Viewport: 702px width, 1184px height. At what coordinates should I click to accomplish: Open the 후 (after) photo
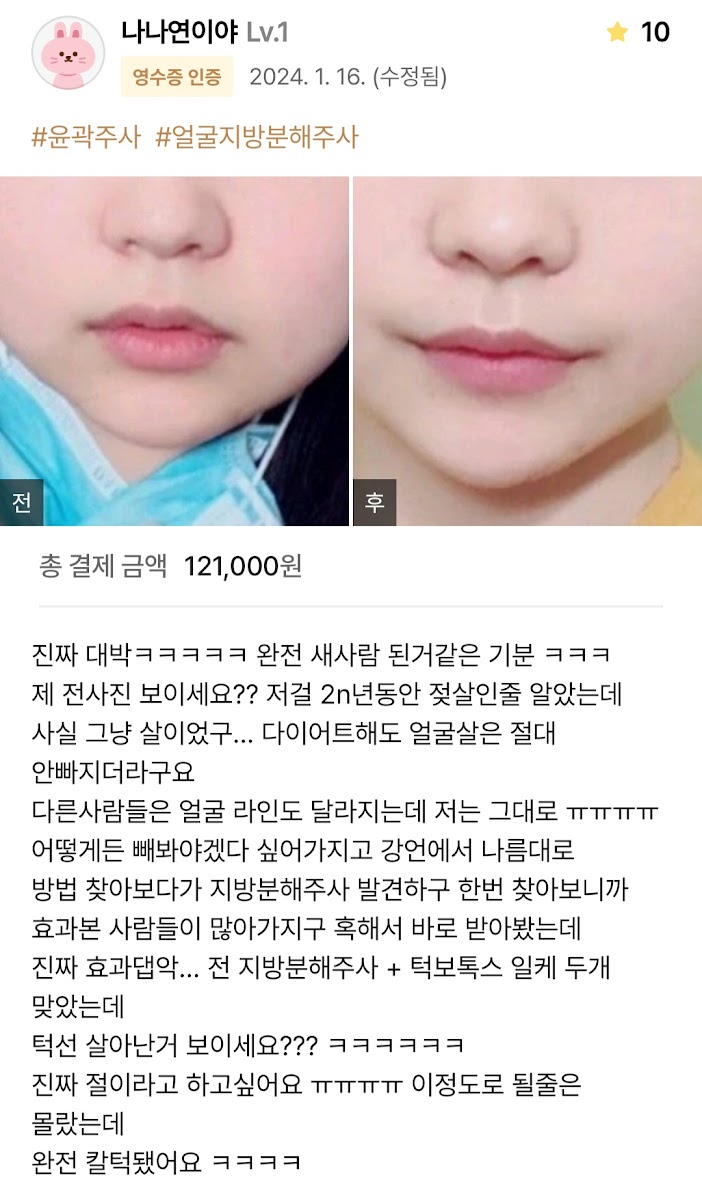(527, 351)
